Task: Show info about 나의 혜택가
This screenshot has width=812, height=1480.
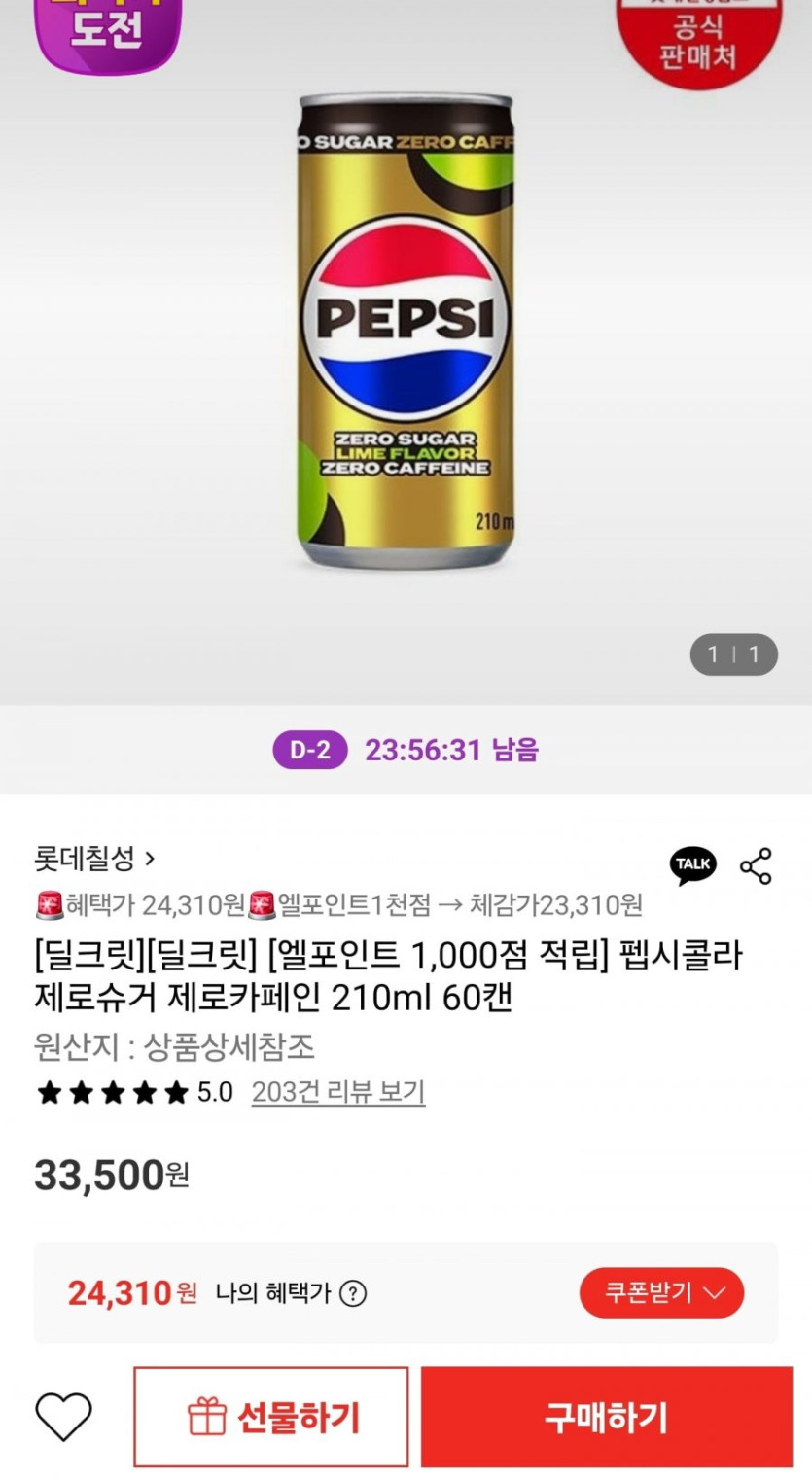Action: click(353, 1293)
